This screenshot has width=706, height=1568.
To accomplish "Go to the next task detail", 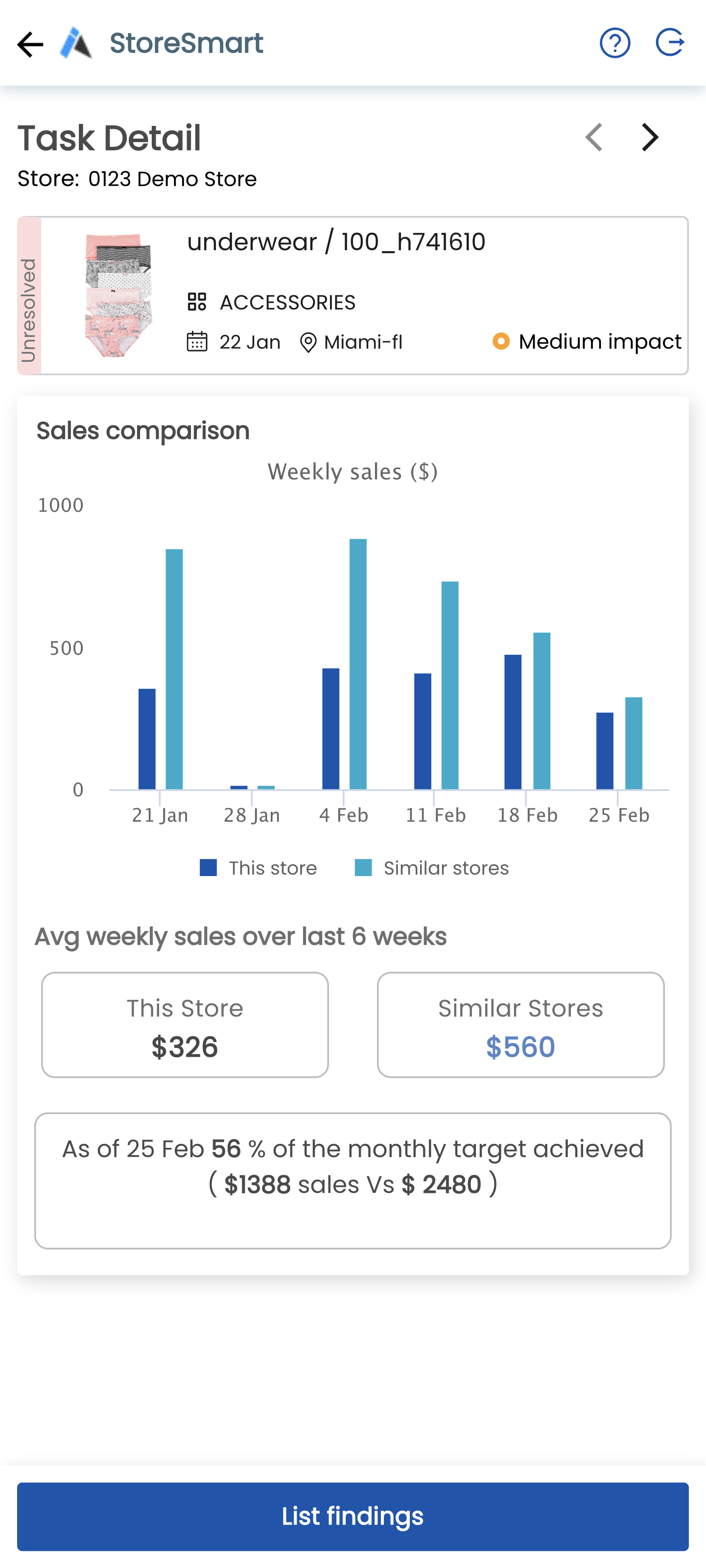I will click(x=651, y=138).
